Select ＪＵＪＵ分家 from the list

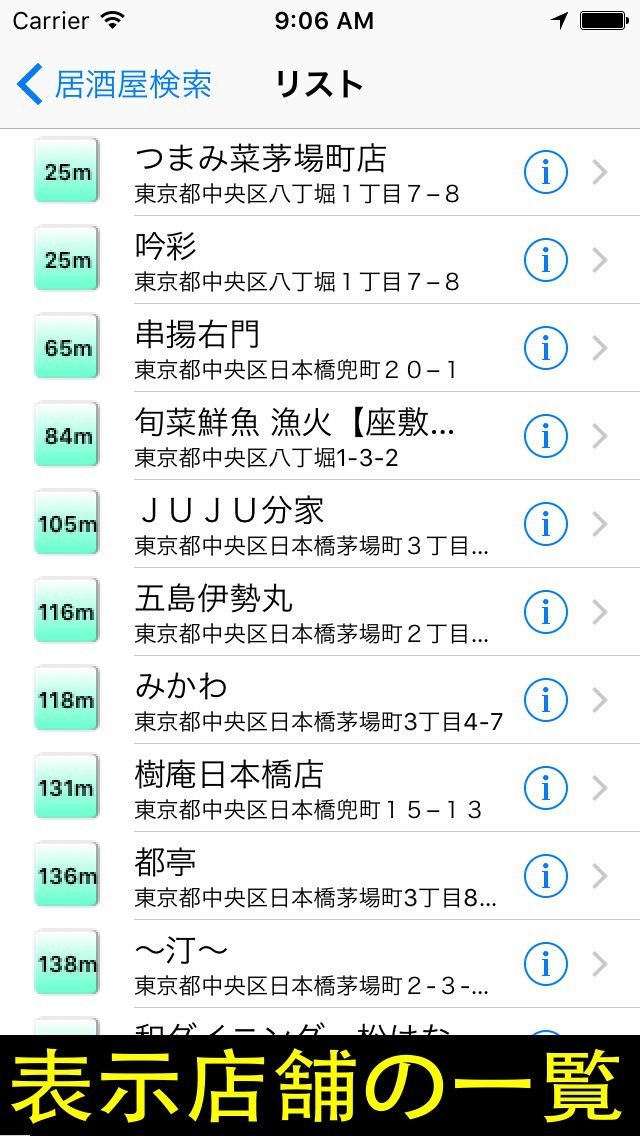coord(300,524)
